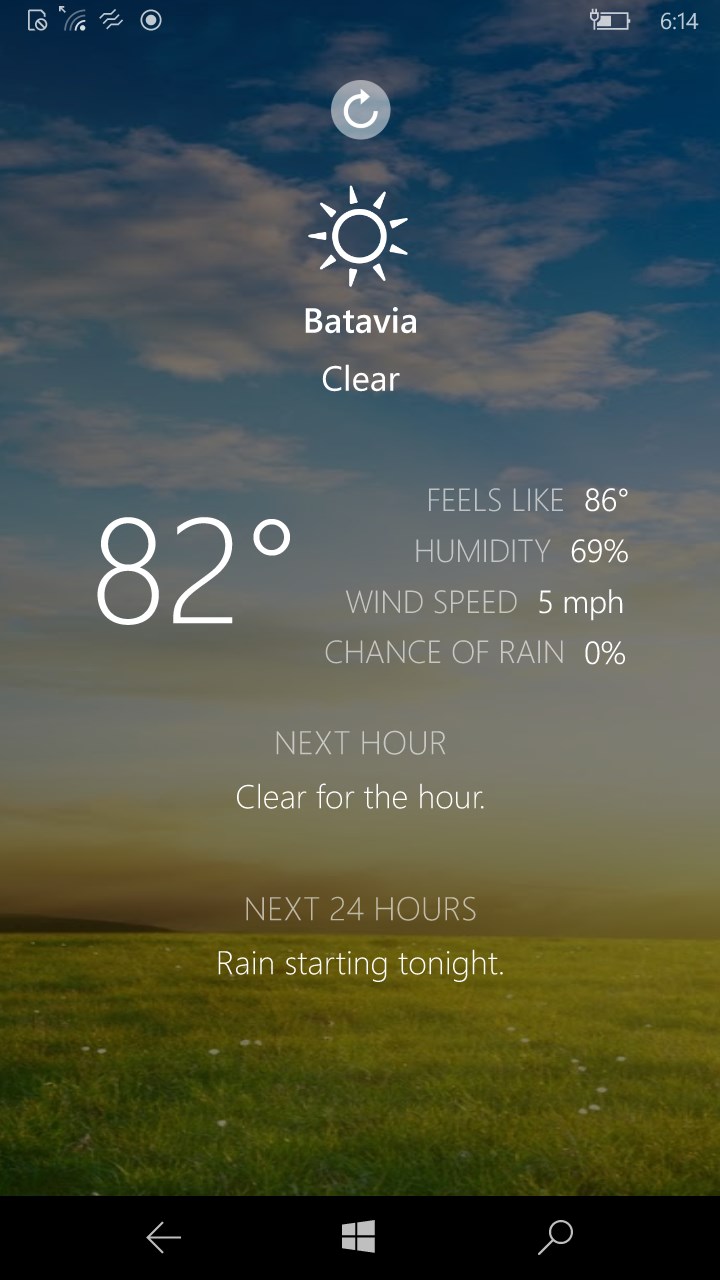Tap the cellular data activity icon
The width and height of the screenshot is (720, 1280).
coord(110,19)
